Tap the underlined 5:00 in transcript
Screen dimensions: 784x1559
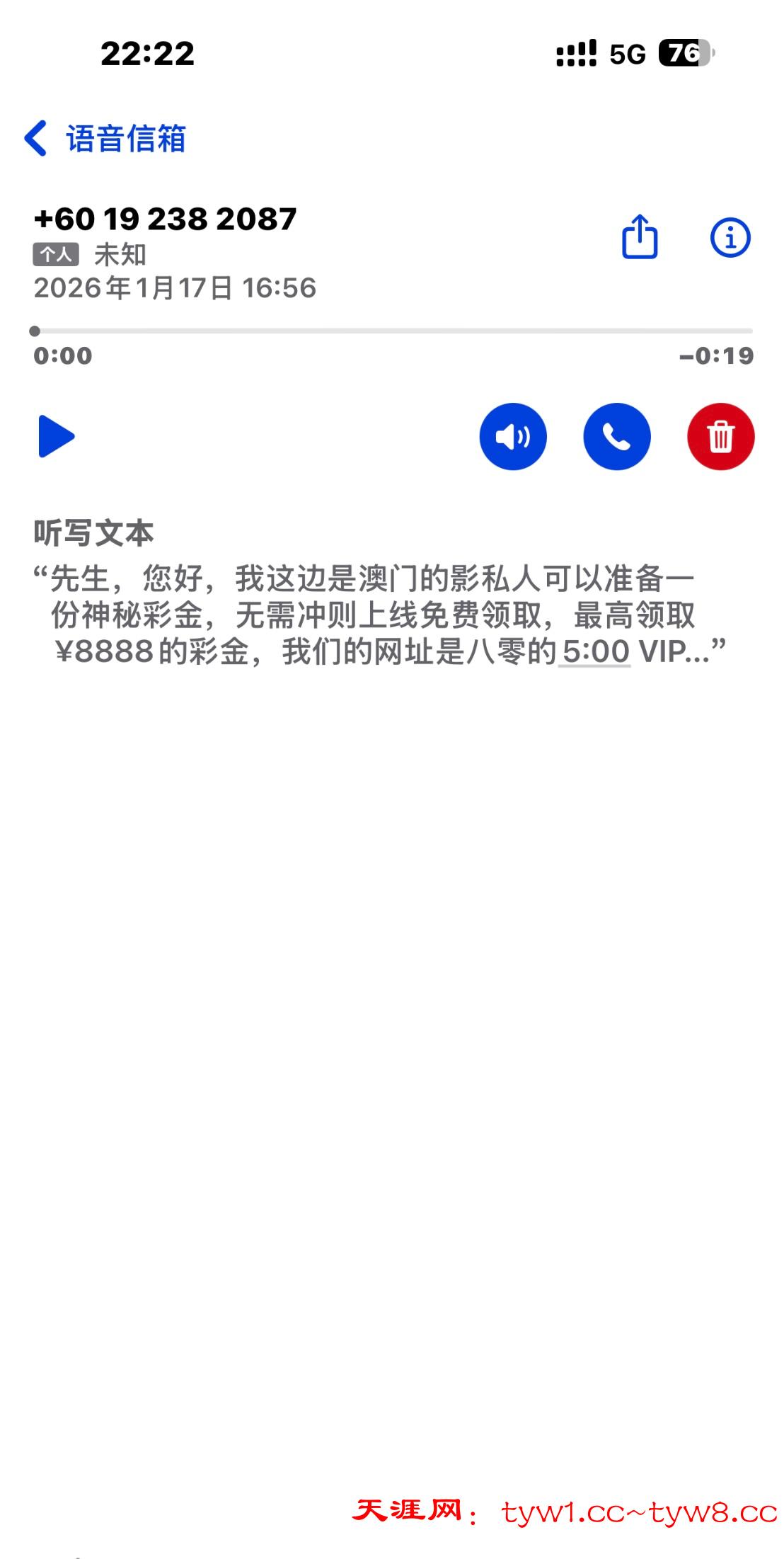(595, 651)
